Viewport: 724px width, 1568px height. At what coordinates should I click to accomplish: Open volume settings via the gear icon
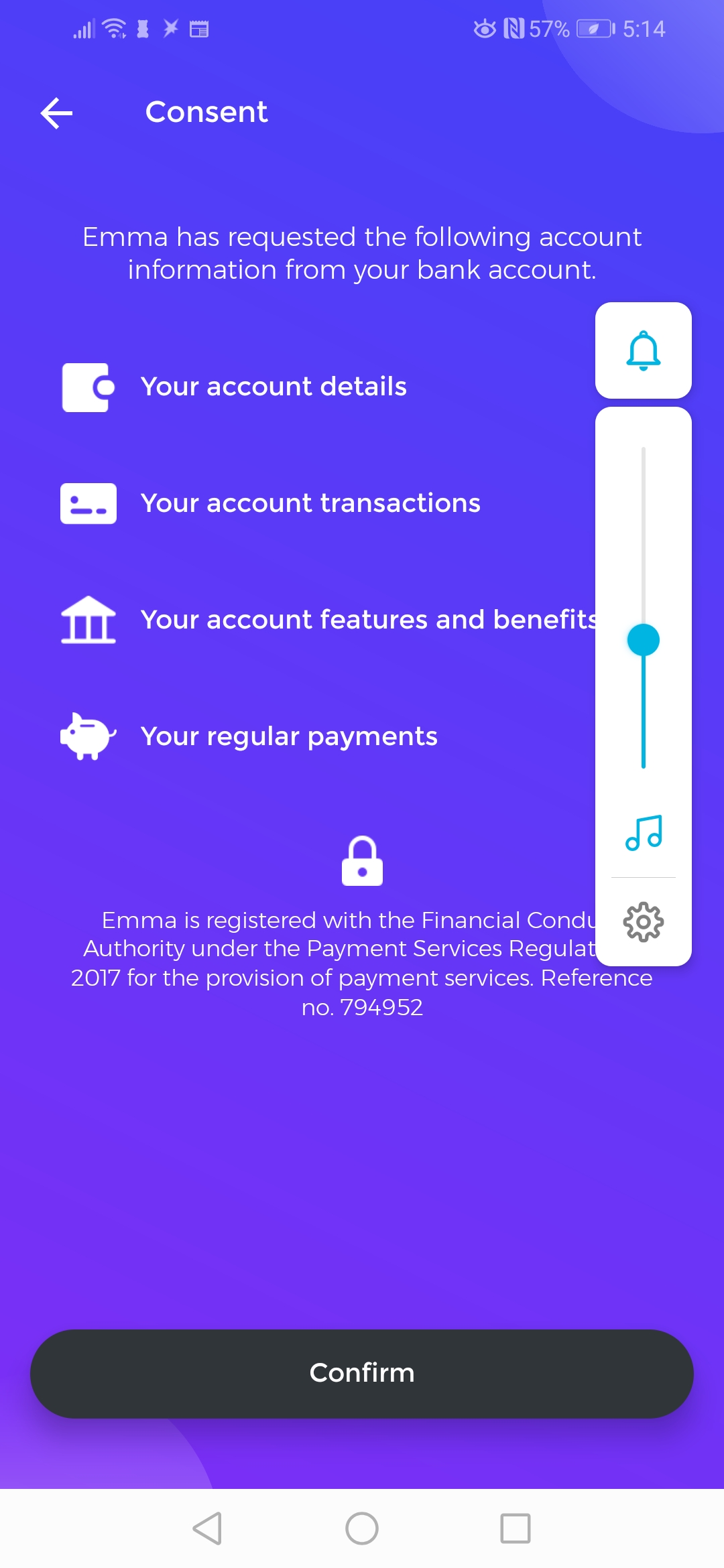(x=644, y=922)
